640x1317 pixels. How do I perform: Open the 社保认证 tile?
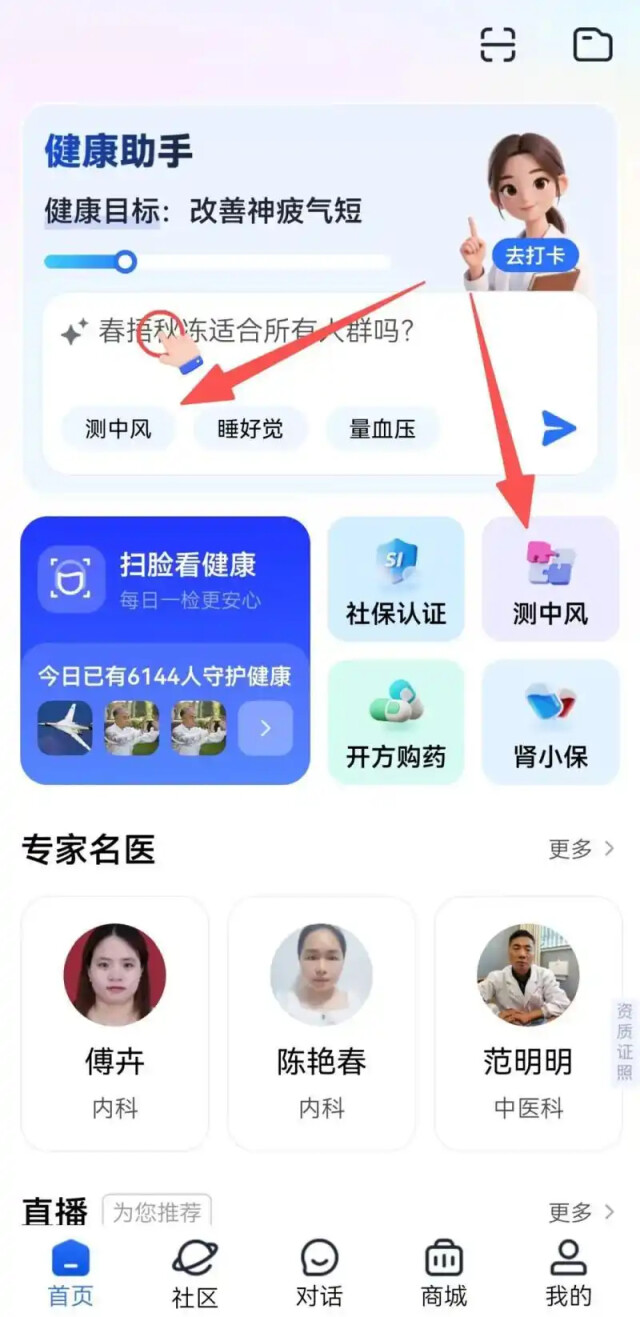tap(396, 578)
